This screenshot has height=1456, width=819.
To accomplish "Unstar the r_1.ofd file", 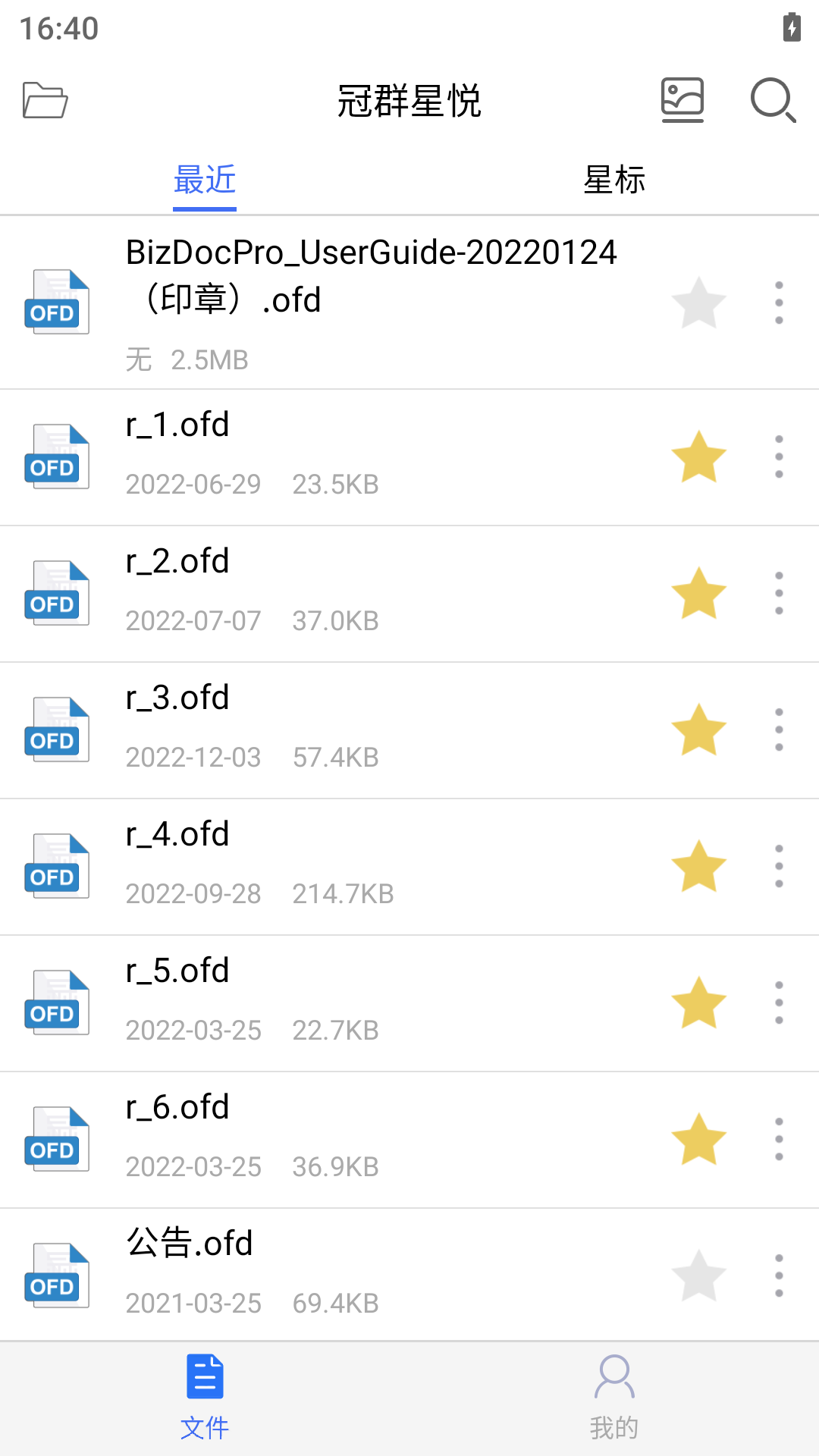I will pyautogui.click(x=698, y=457).
